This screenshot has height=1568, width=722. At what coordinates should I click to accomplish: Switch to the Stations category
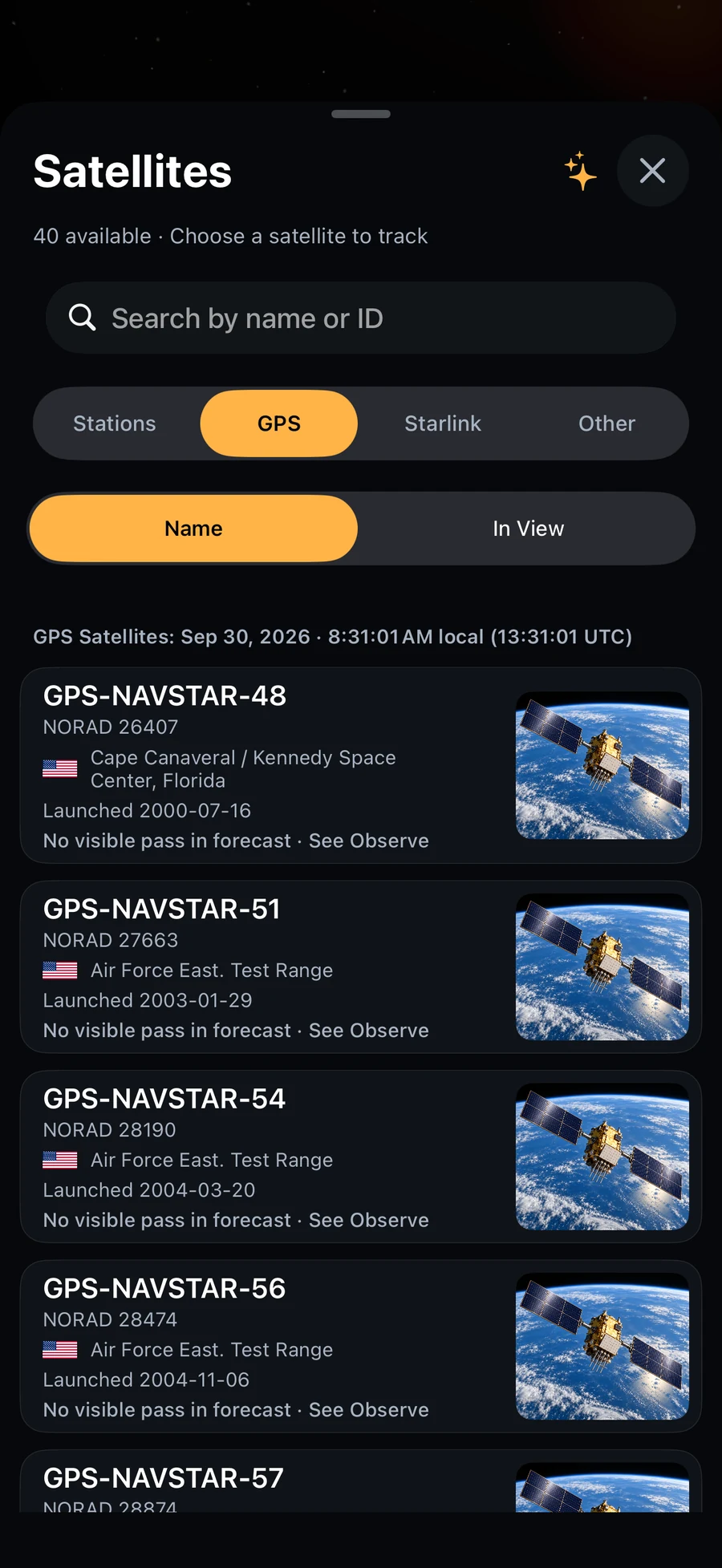coord(115,423)
